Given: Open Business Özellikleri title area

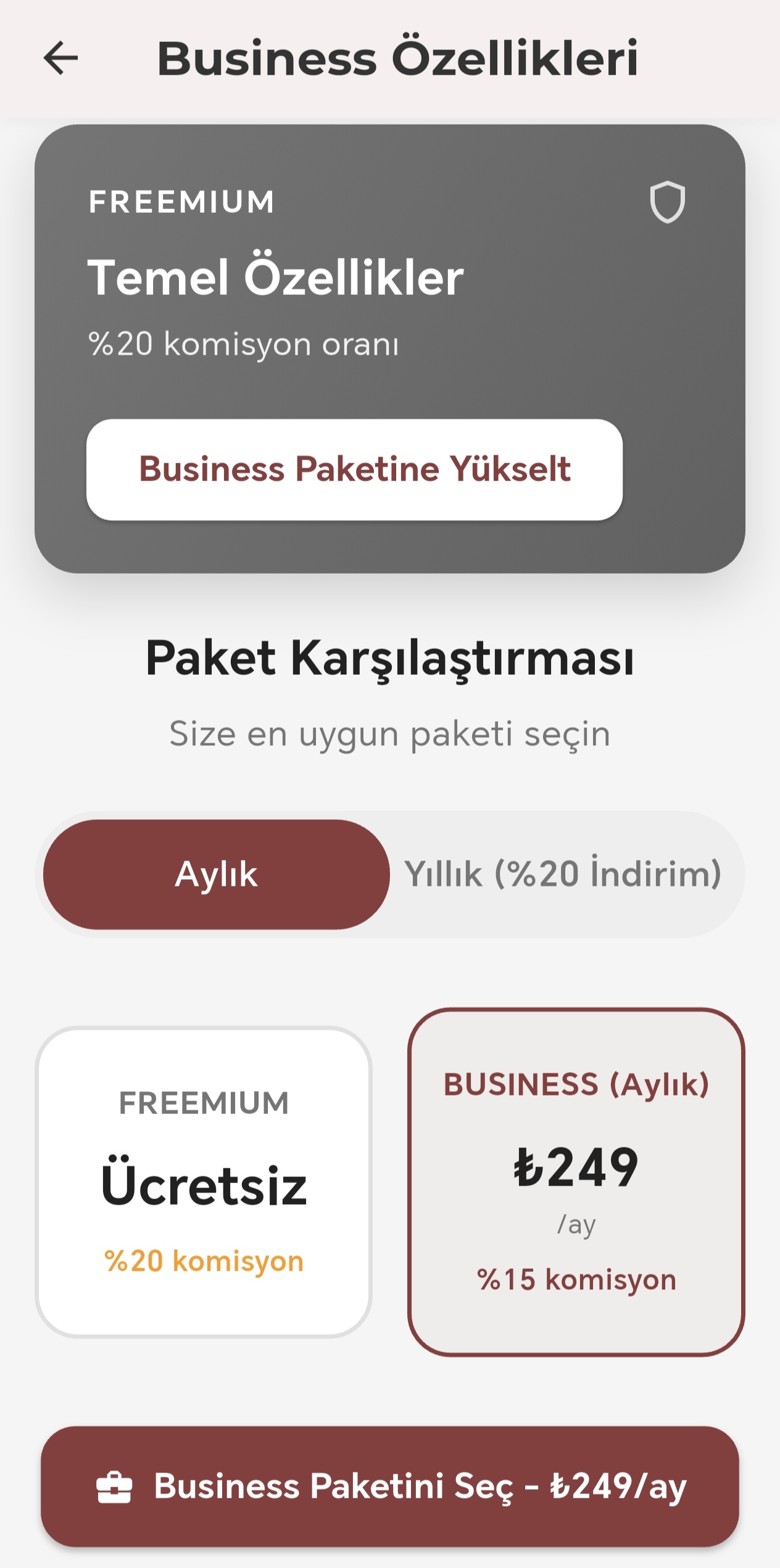Looking at the screenshot, I should (397, 57).
